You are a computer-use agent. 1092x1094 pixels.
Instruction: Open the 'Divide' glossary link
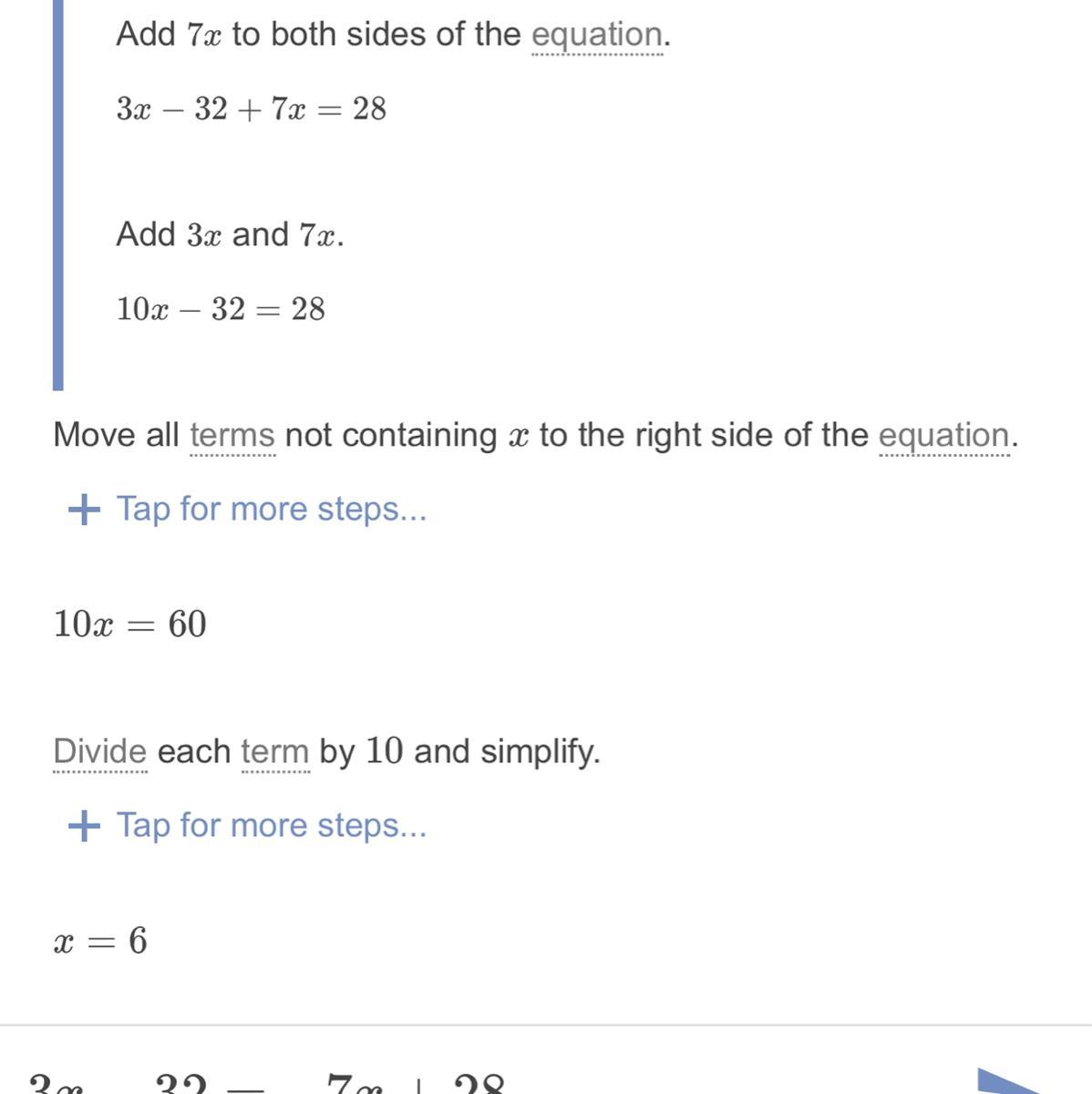click(x=99, y=752)
